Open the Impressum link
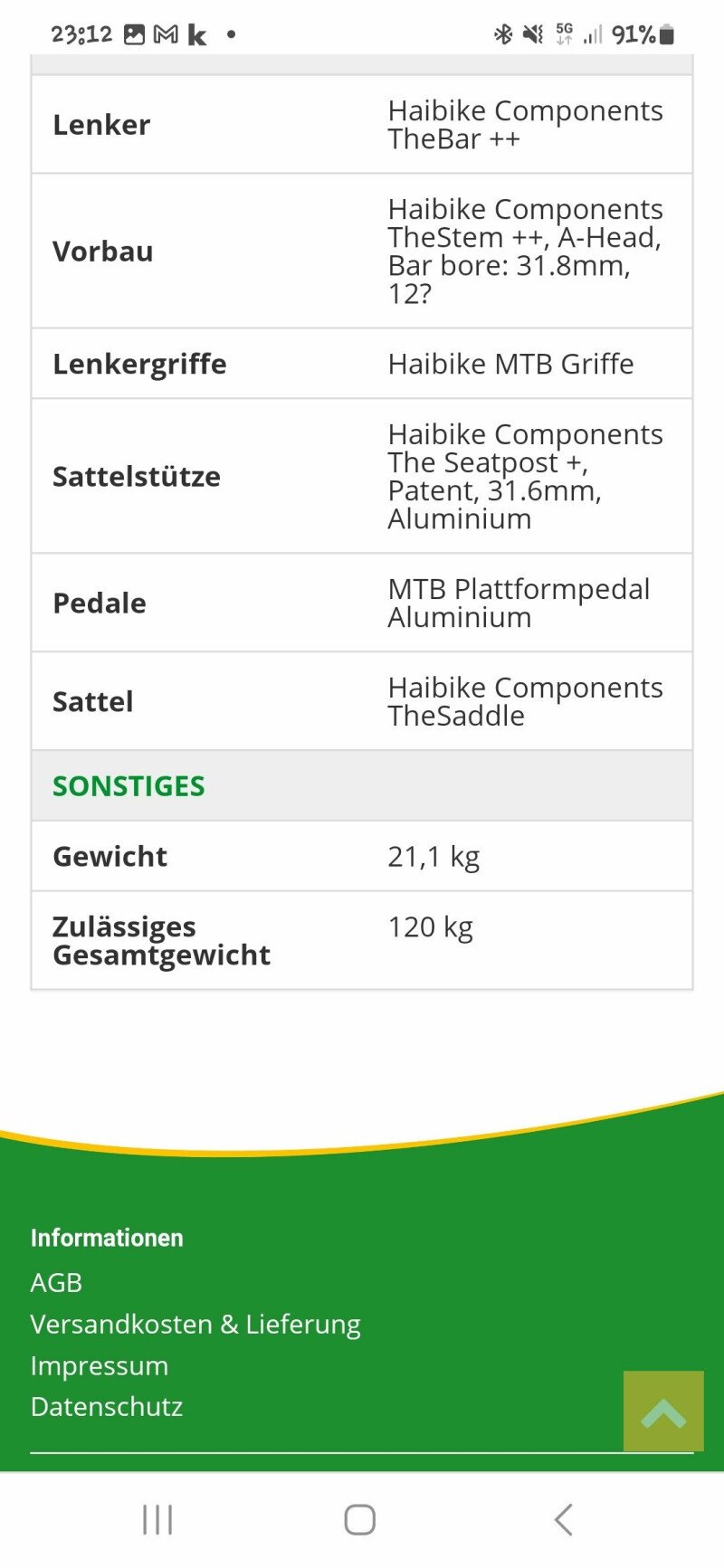Screen dimensions: 724x1568 coord(100,1366)
